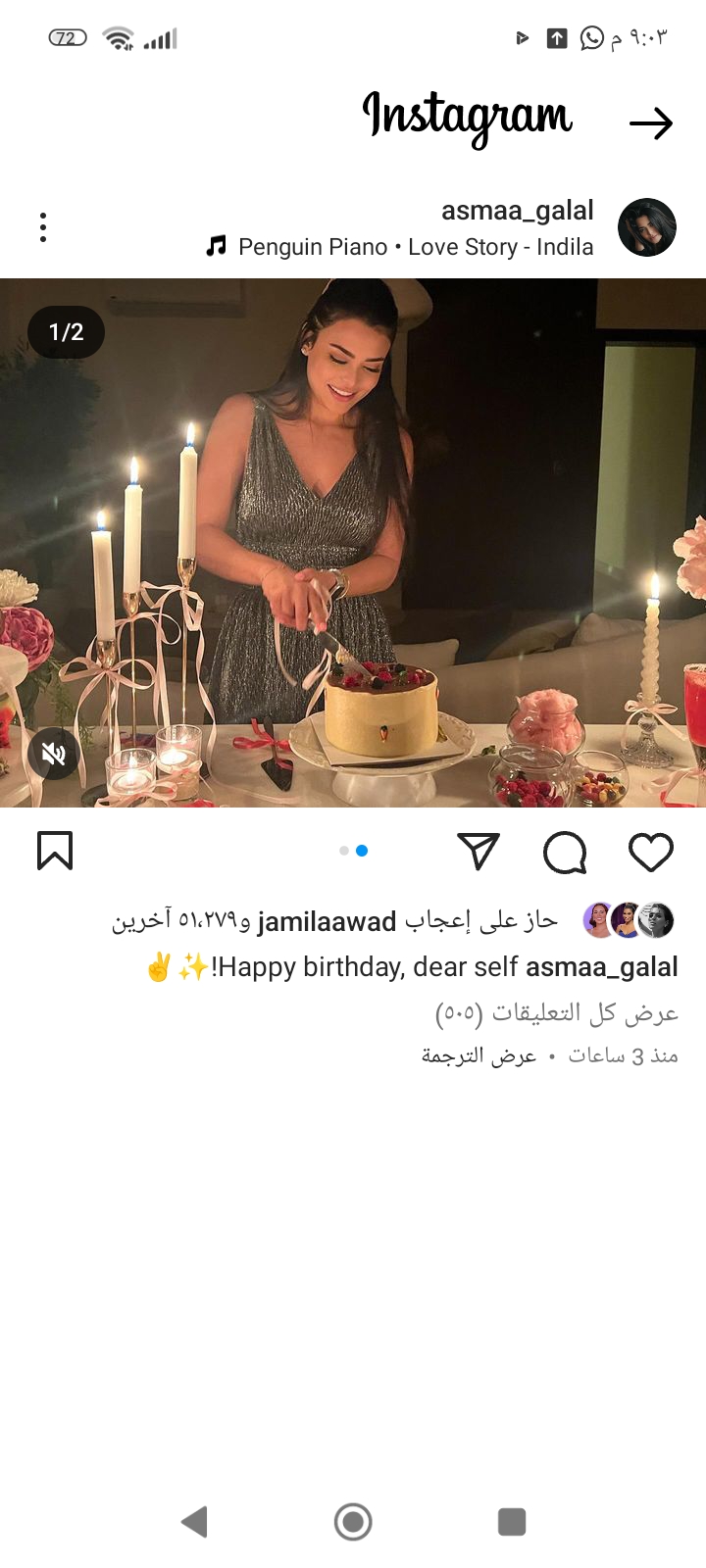The width and height of the screenshot is (706, 1568).
Task: Open the asmaa_galal username at the top
Action: click(x=517, y=211)
